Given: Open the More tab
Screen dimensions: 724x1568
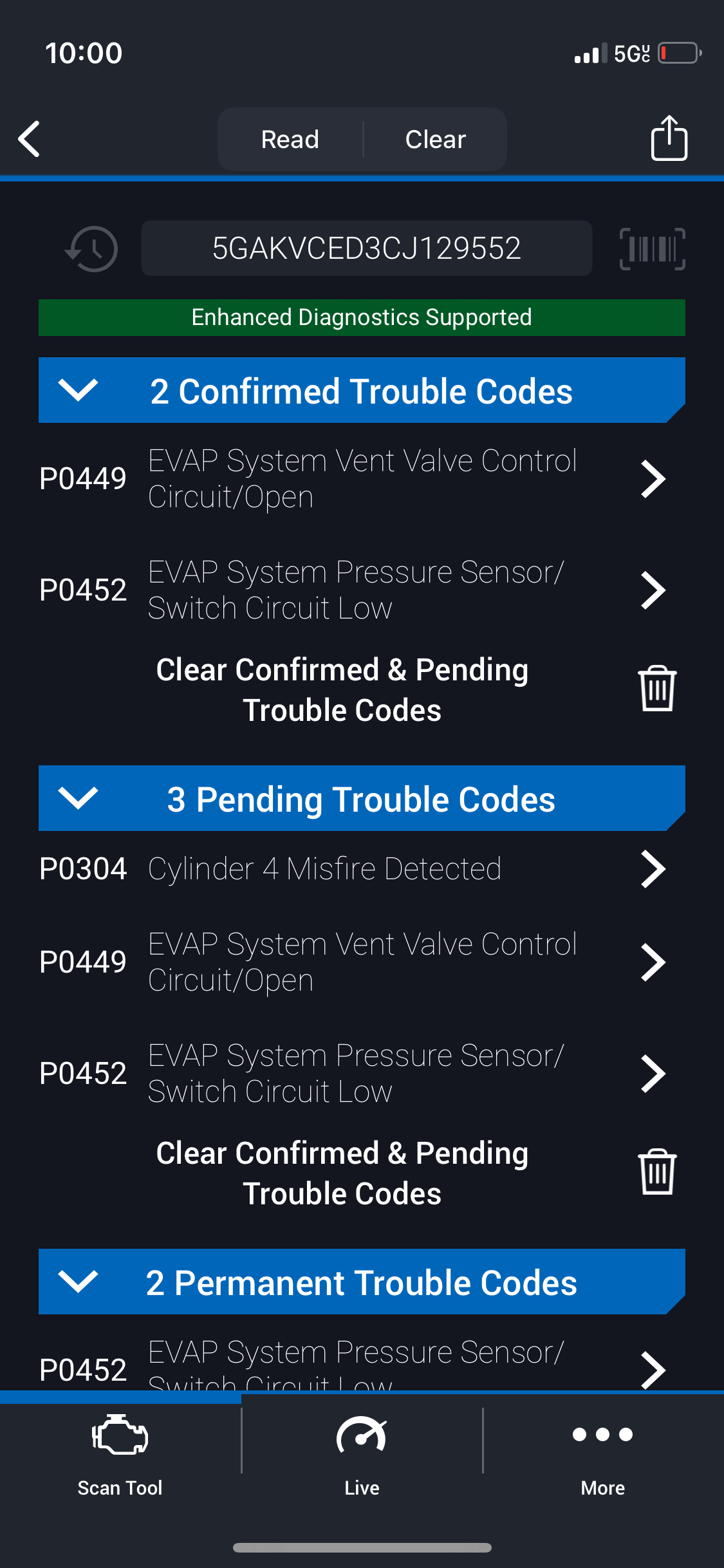Looking at the screenshot, I should pyautogui.click(x=603, y=1455).
